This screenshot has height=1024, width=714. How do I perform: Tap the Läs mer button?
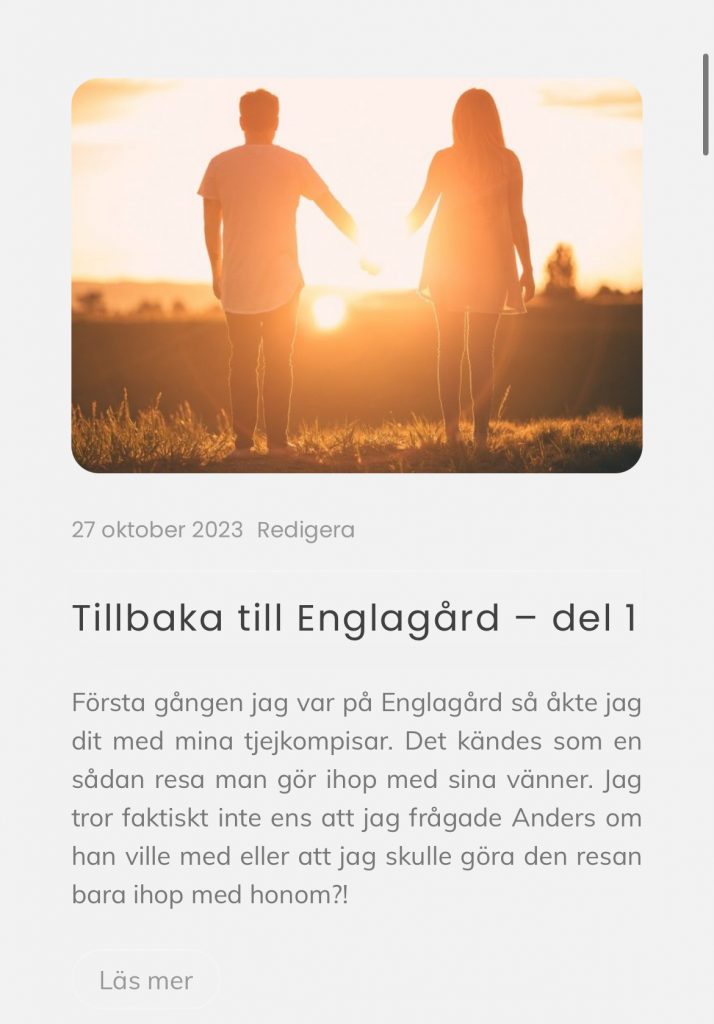coord(146,980)
